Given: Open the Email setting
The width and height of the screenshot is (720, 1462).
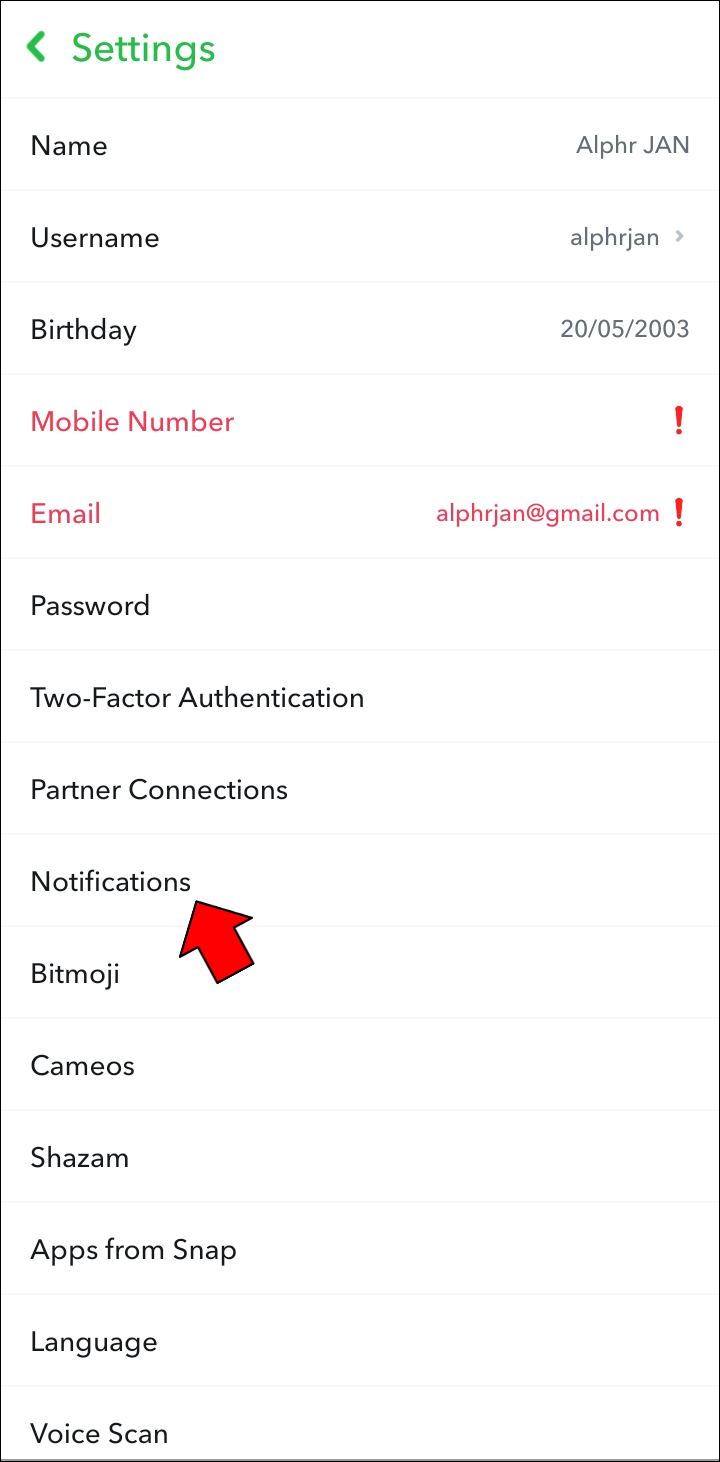Looking at the screenshot, I should click(x=360, y=513).
